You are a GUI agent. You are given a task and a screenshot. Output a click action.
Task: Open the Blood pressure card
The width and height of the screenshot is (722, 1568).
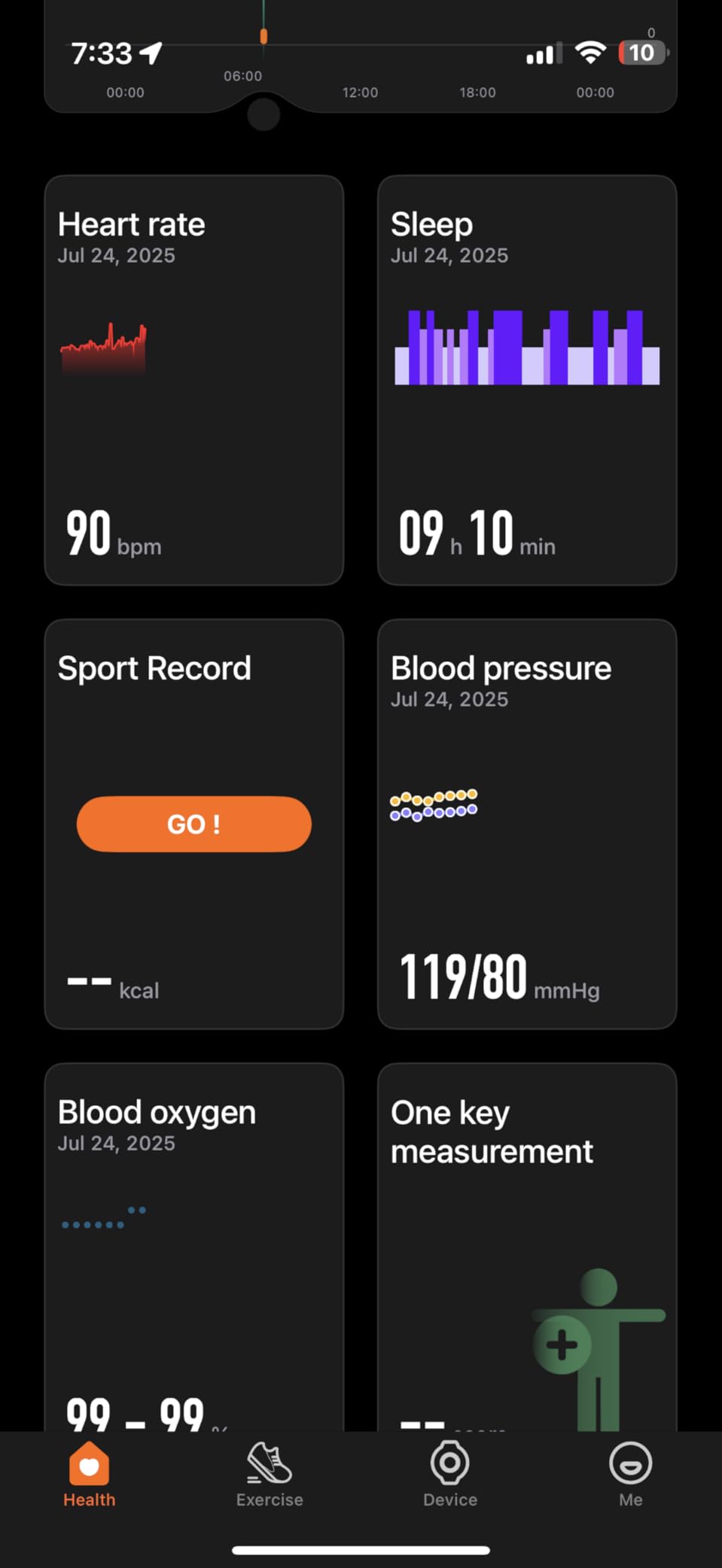(526, 824)
